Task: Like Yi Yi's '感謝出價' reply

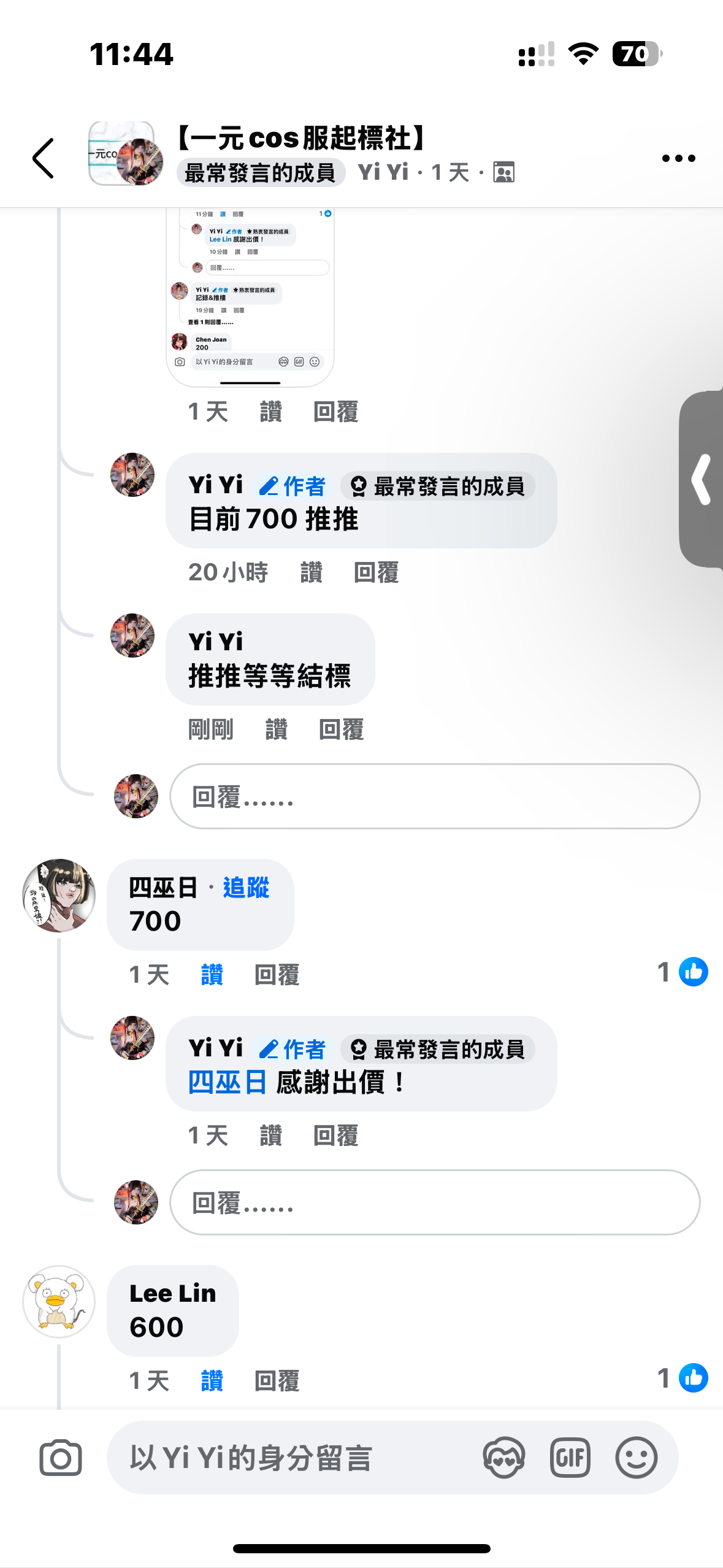Action: tap(270, 1136)
